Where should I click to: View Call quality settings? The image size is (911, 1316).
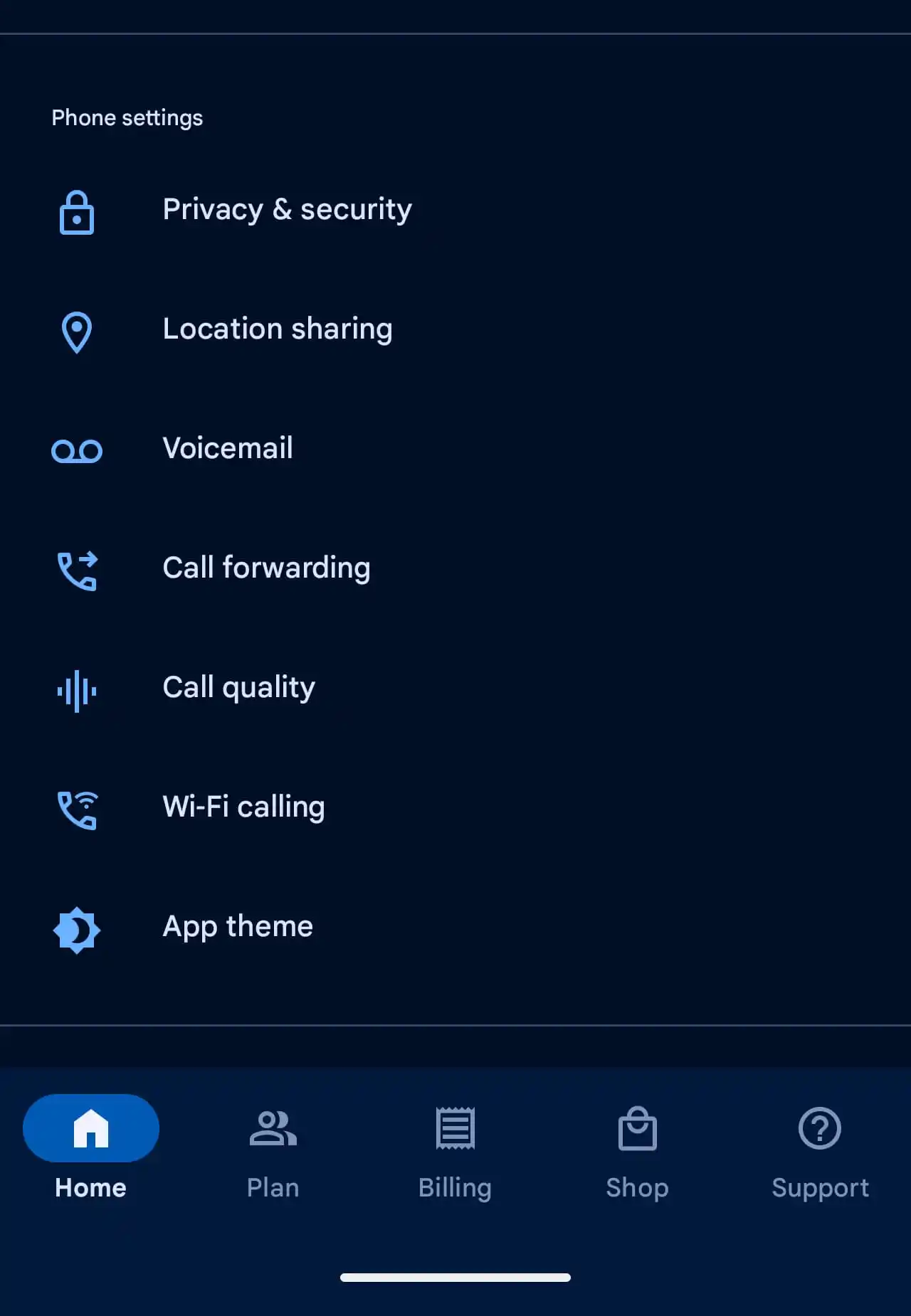238,689
